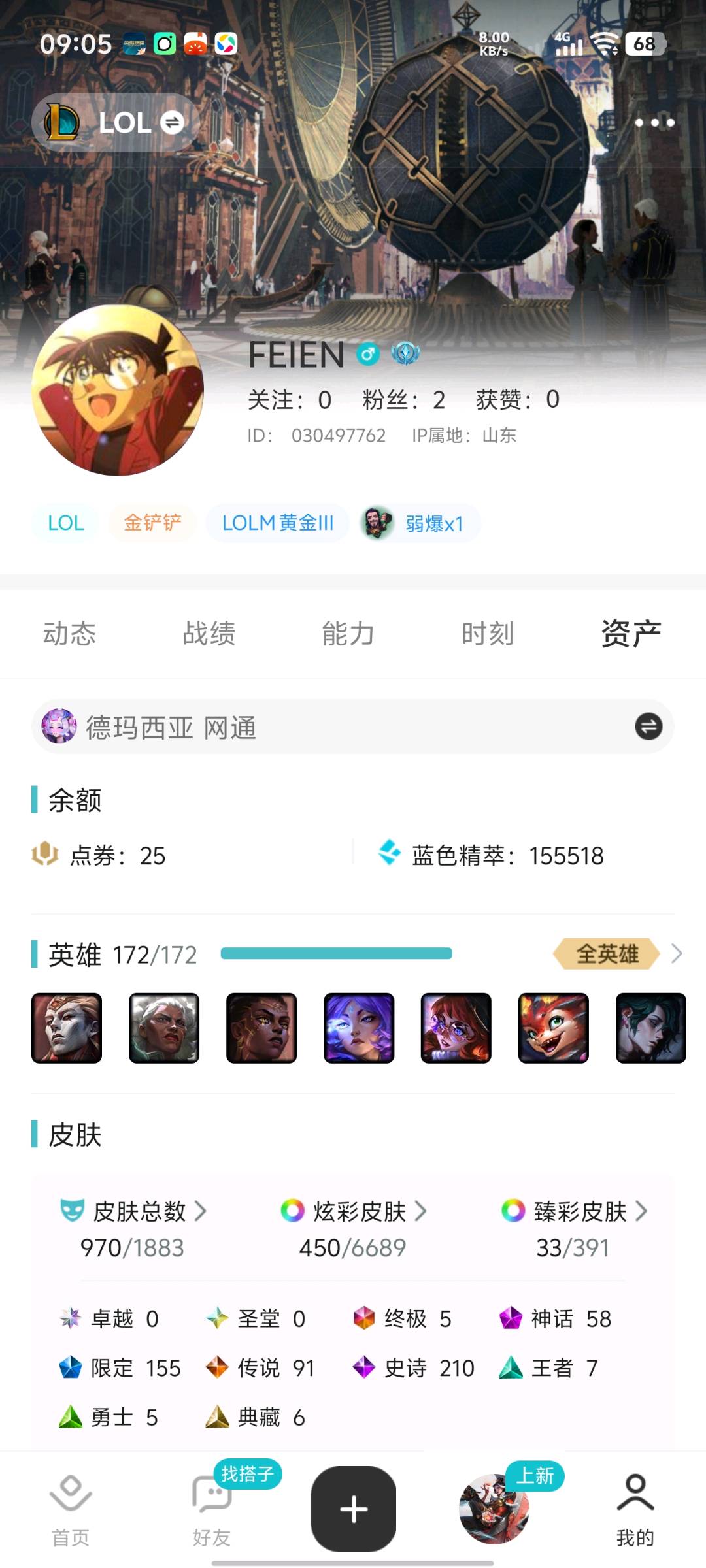
Task: Select the 金铲铲 tag chip
Action: coord(152,523)
